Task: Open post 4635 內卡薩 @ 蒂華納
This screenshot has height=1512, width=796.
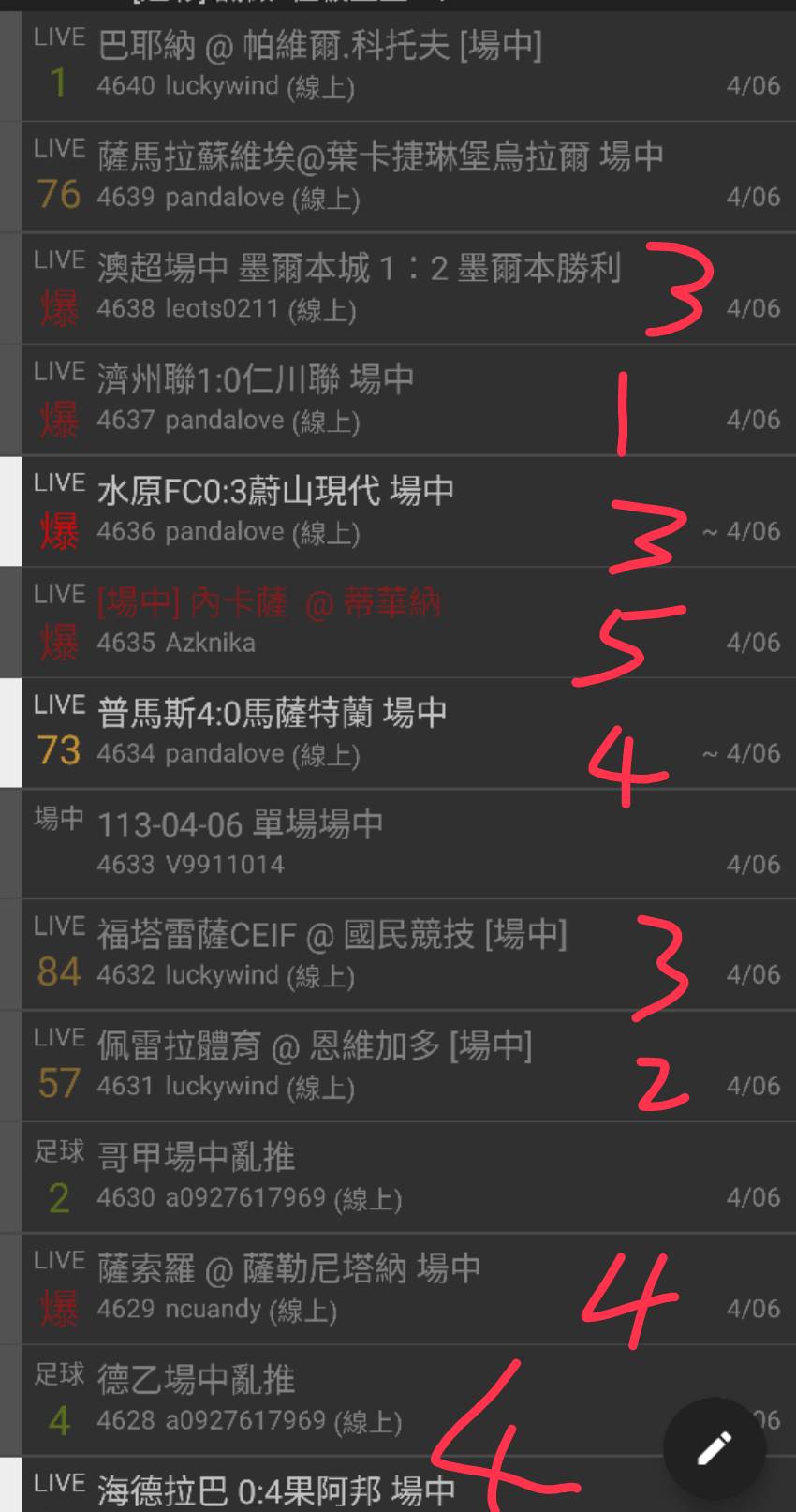Action: pos(269,603)
